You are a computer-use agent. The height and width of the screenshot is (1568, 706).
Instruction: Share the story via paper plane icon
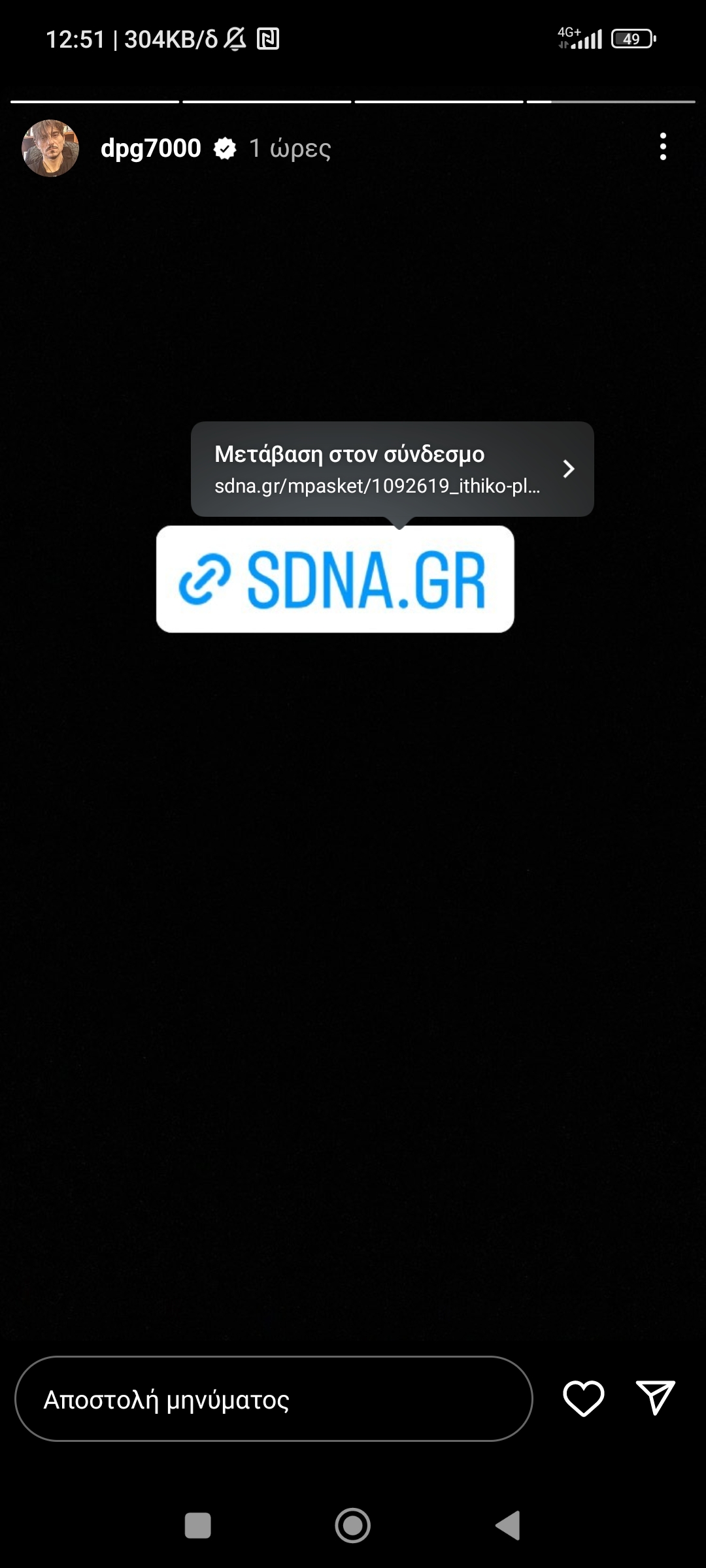(x=655, y=1397)
